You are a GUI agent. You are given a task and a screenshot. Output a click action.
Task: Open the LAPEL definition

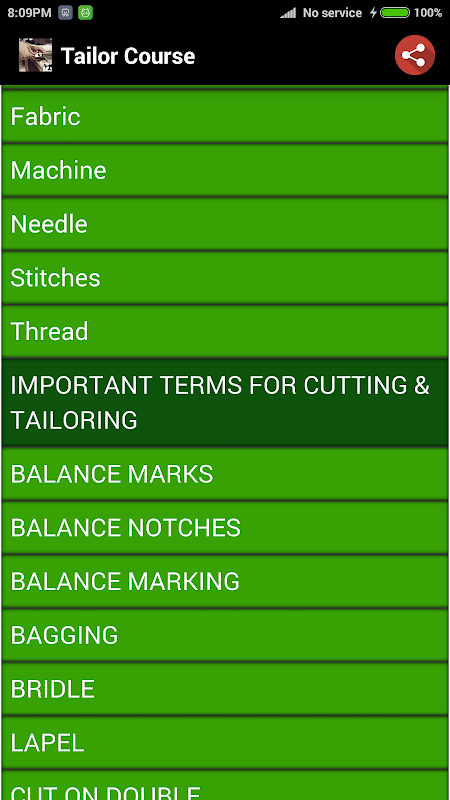(x=225, y=743)
